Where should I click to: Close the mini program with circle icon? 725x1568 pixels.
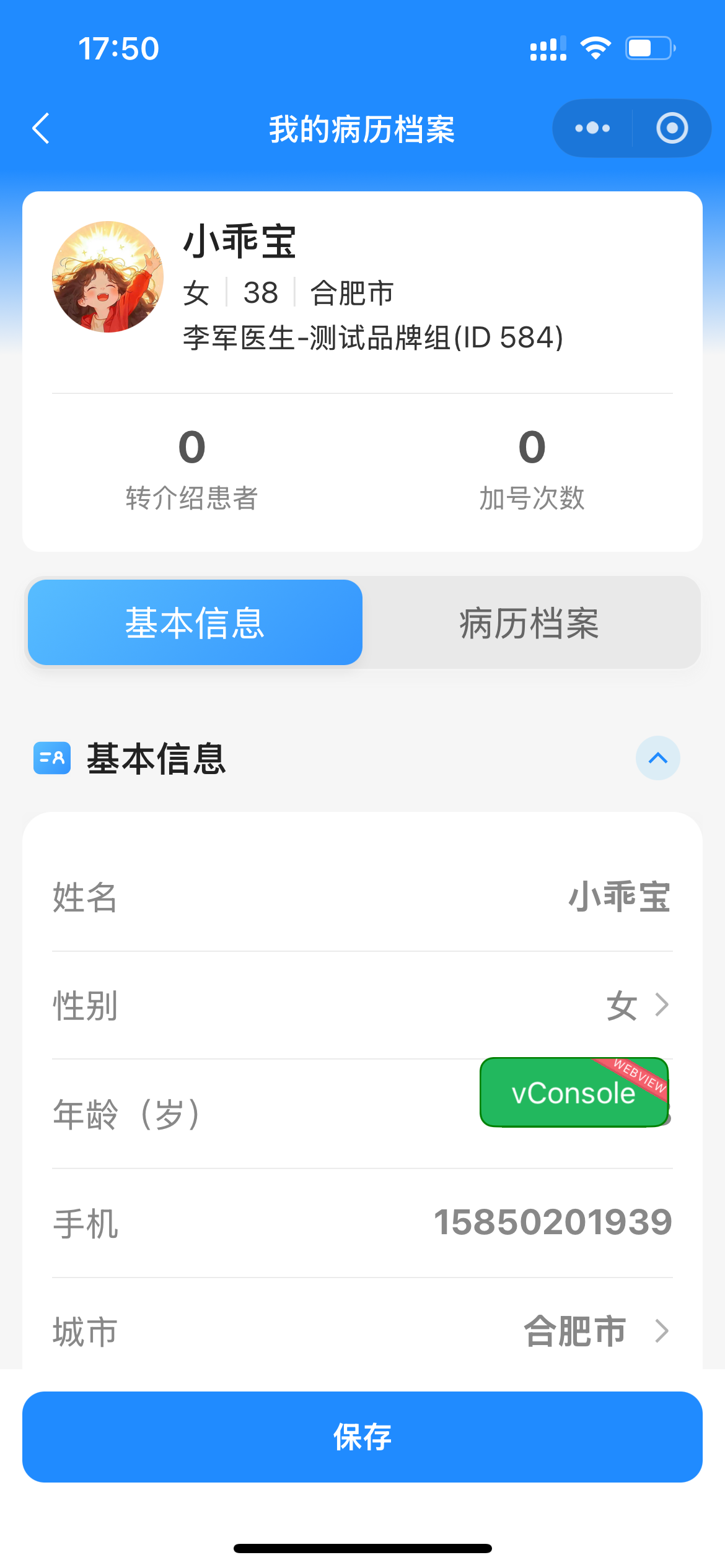pos(672,129)
